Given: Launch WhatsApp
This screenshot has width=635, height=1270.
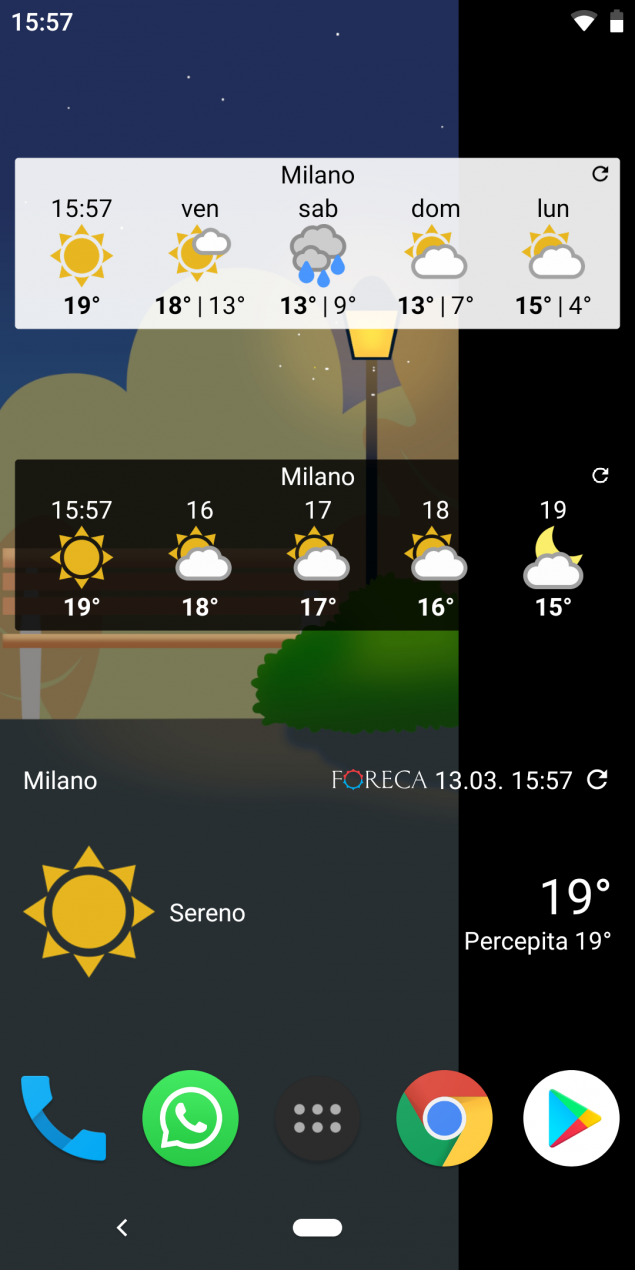Looking at the screenshot, I should 190,1118.
